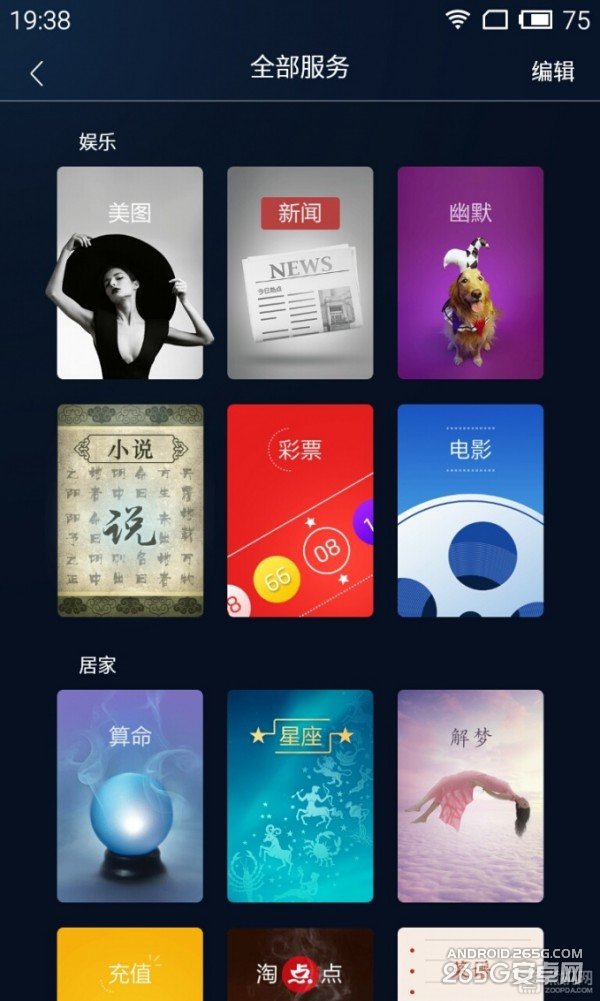
Task: Open the 淘点点 card
Action: (x=300, y=965)
